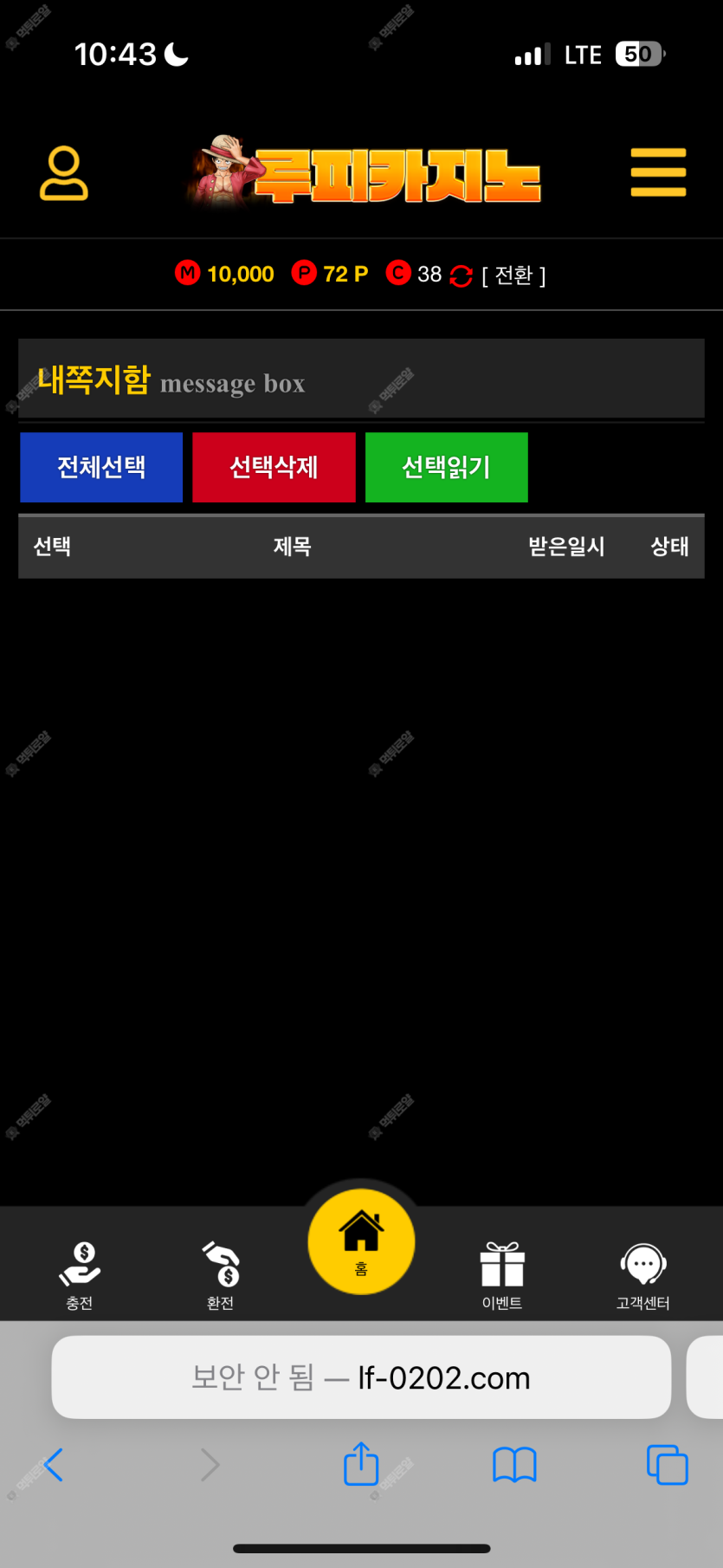Viewport: 723px width, 1568px height.
Task: Share this page from Safari toolbar
Action: coord(361,1464)
